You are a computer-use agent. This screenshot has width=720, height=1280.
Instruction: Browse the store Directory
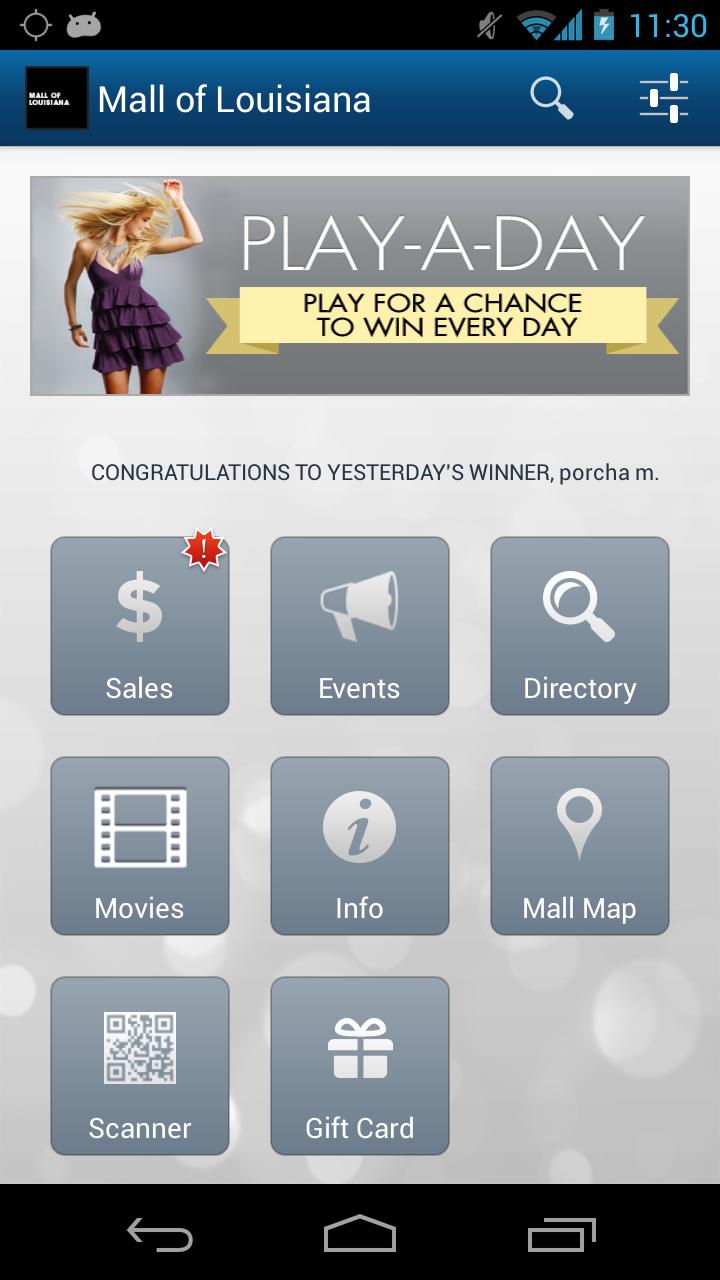pyautogui.click(x=580, y=626)
